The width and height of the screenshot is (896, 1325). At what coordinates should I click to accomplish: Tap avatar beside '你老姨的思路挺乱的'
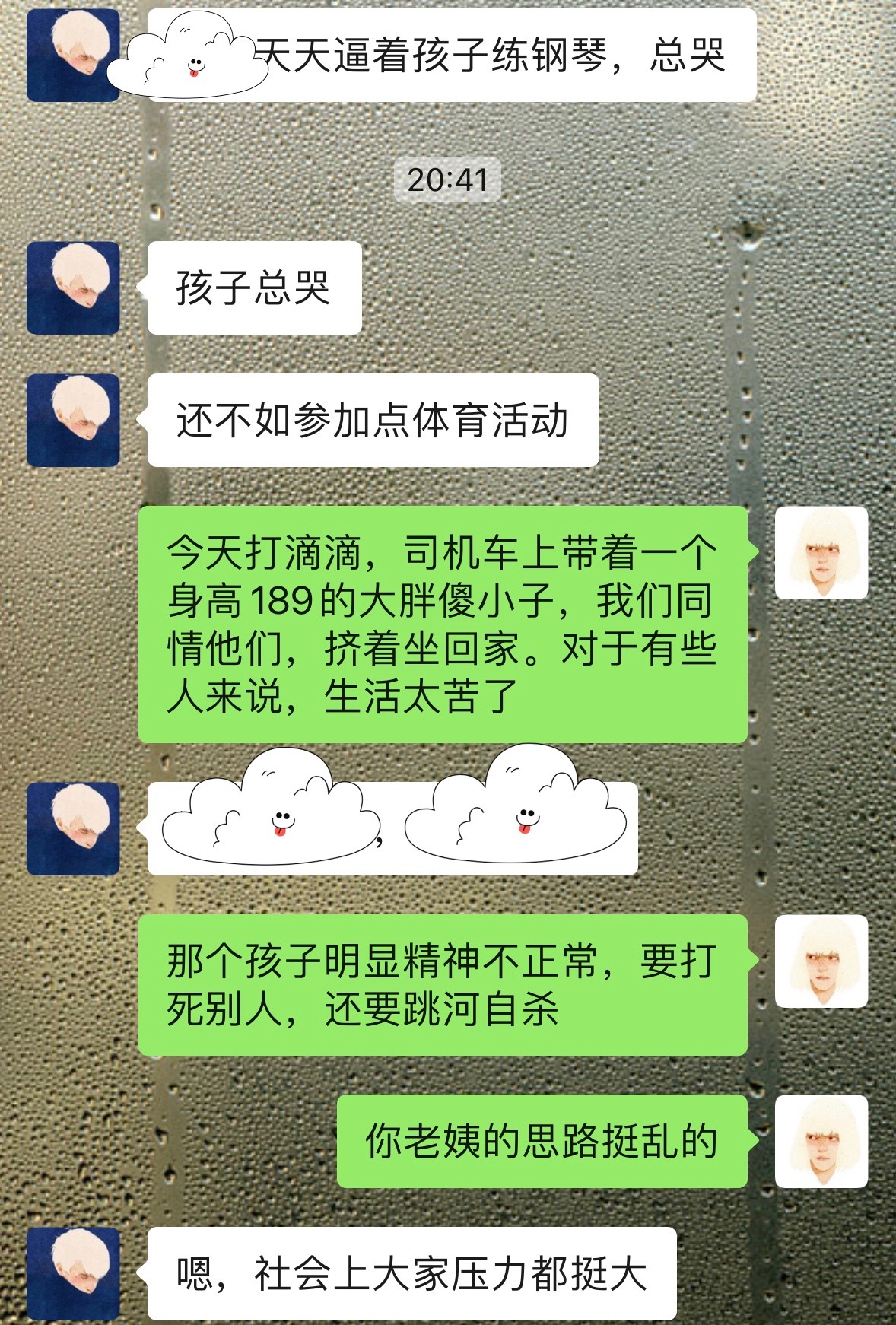click(x=821, y=1142)
